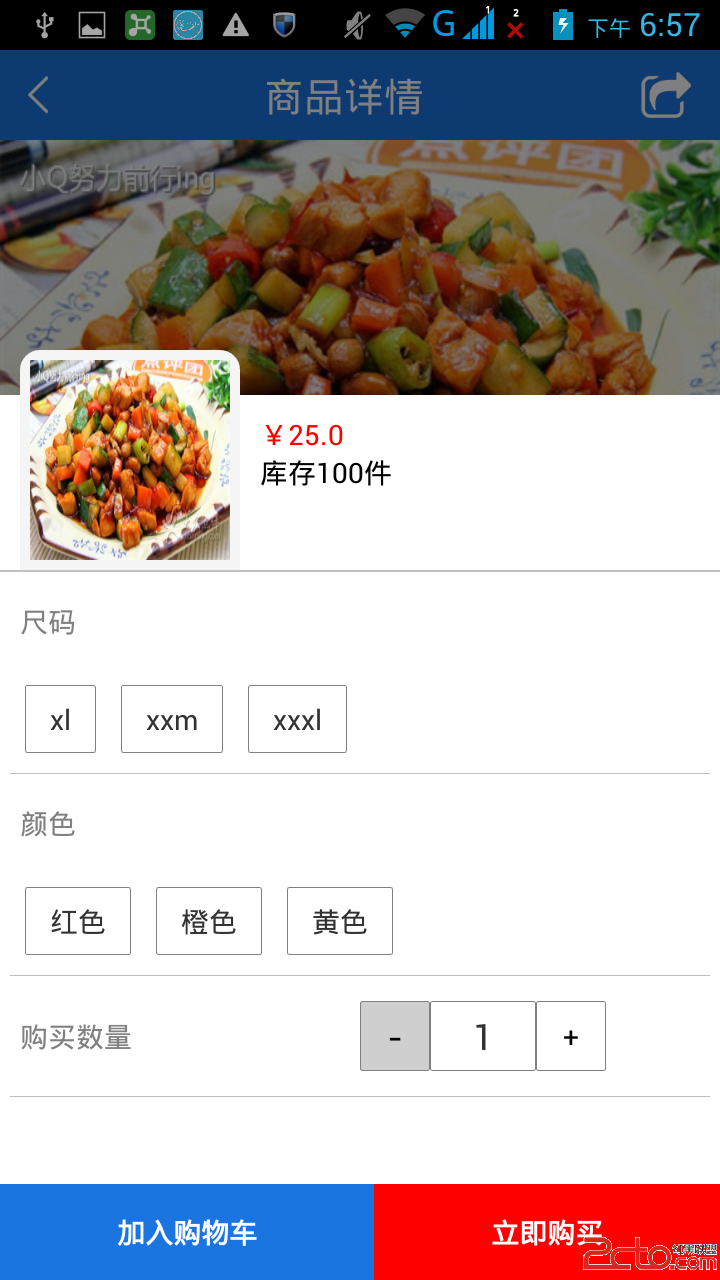Select size xl
Viewport: 720px width, 1280px height.
pos(60,719)
